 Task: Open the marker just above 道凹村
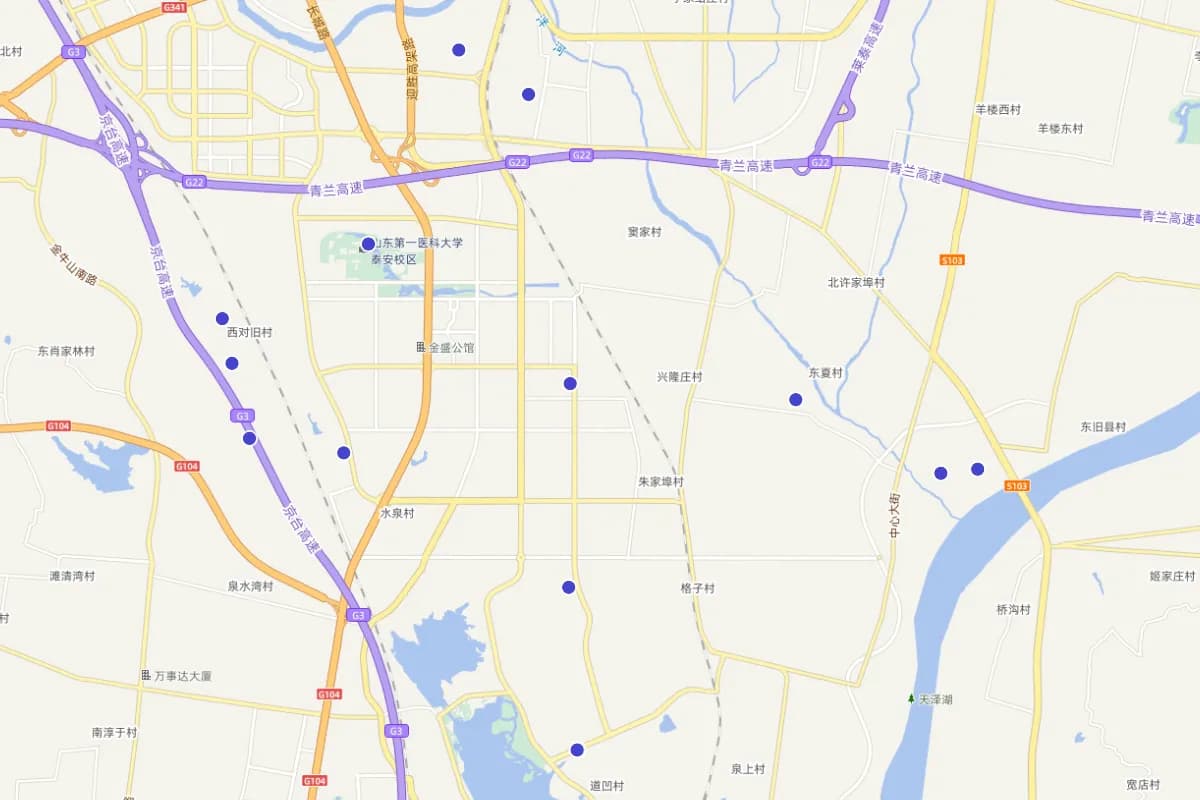tap(577, 750)
